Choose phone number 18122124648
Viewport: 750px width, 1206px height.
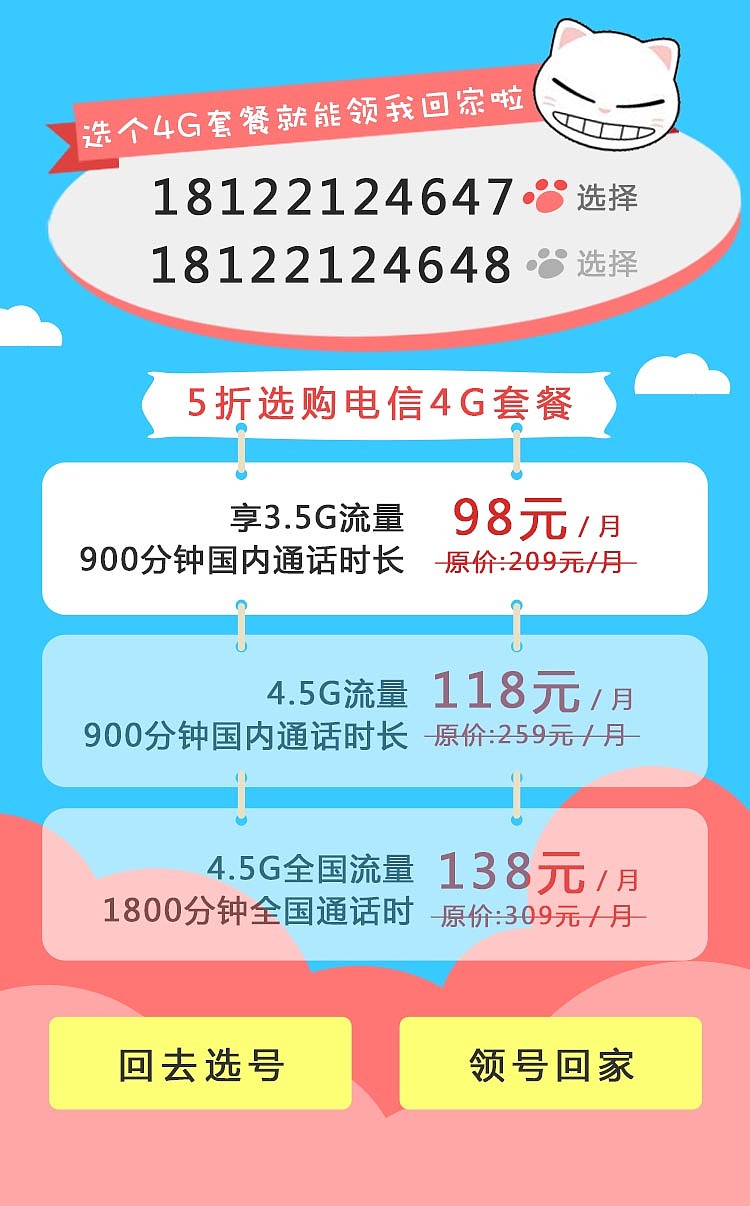580,264
